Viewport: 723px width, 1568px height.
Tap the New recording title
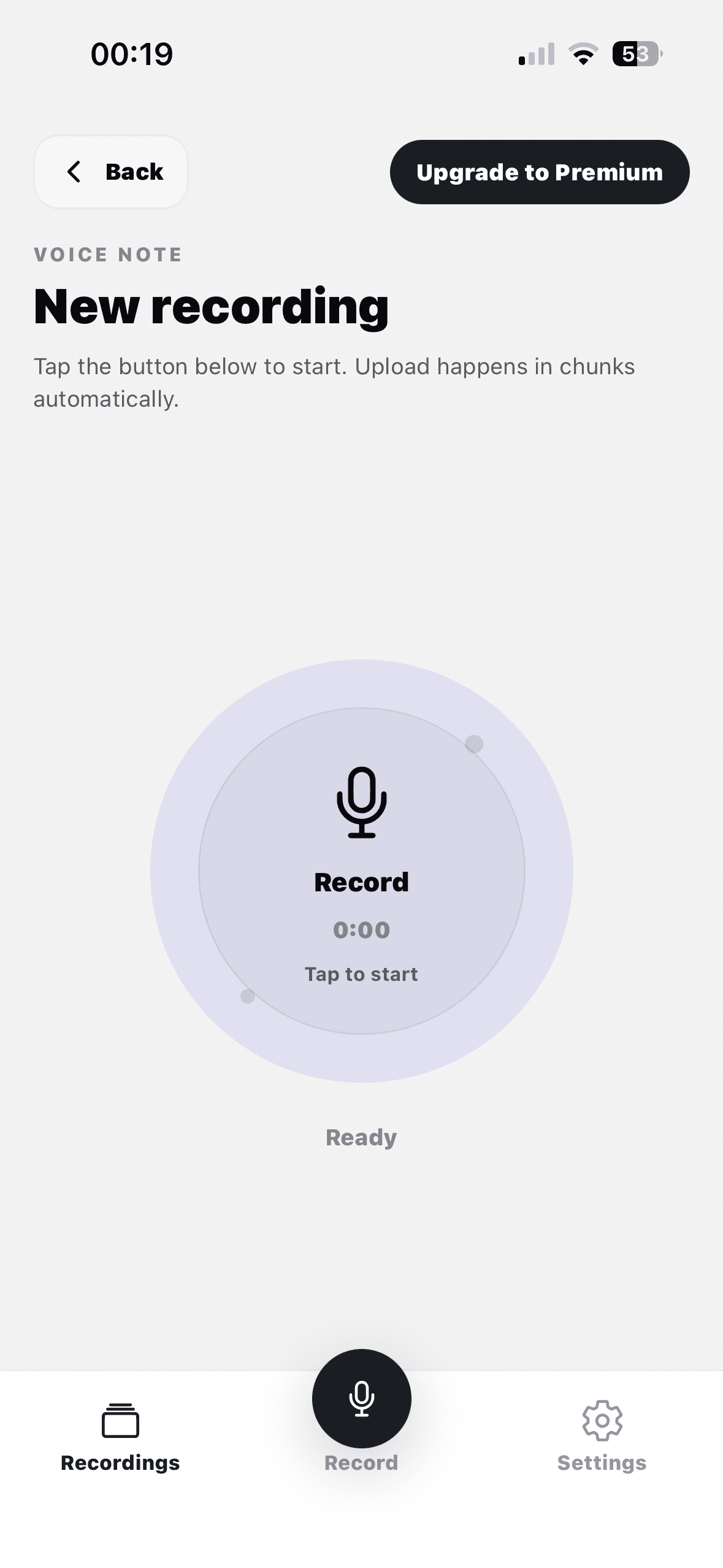point(210,306)
